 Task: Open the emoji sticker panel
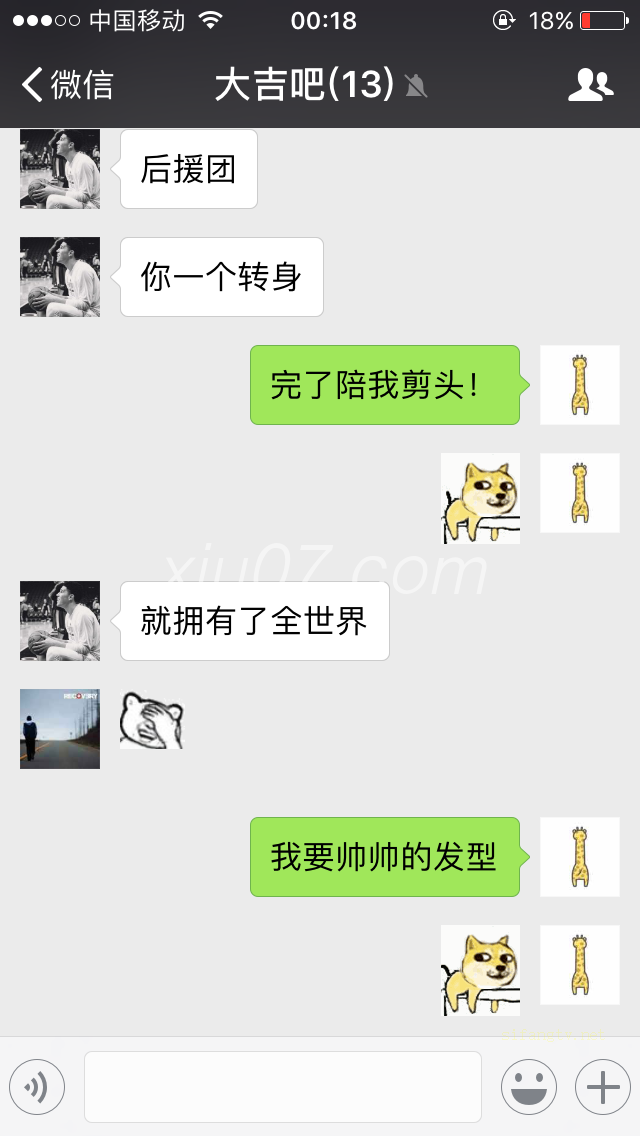(x=528, y=1086)
